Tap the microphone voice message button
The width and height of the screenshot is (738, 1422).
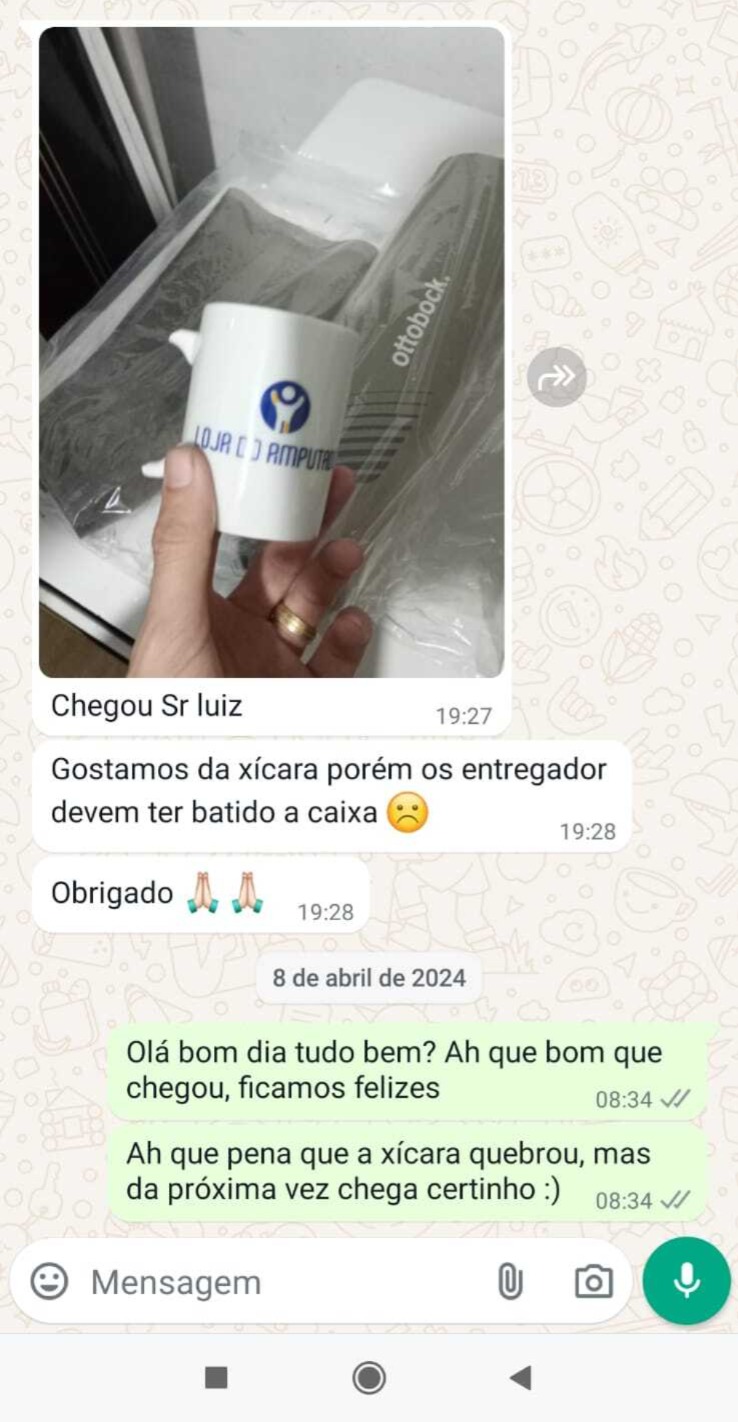(x=686, y=1281)
